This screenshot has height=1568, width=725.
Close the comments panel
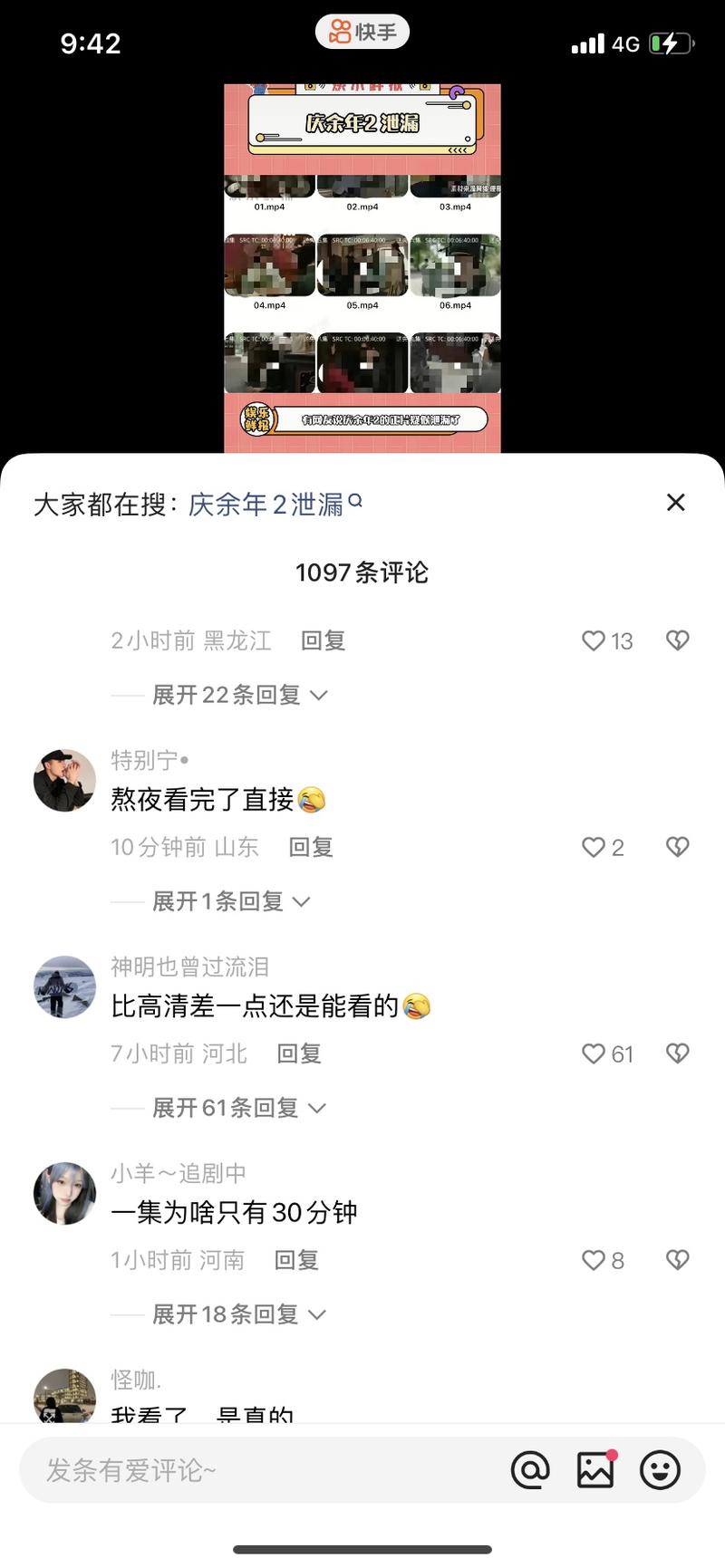tap(675, 503)
